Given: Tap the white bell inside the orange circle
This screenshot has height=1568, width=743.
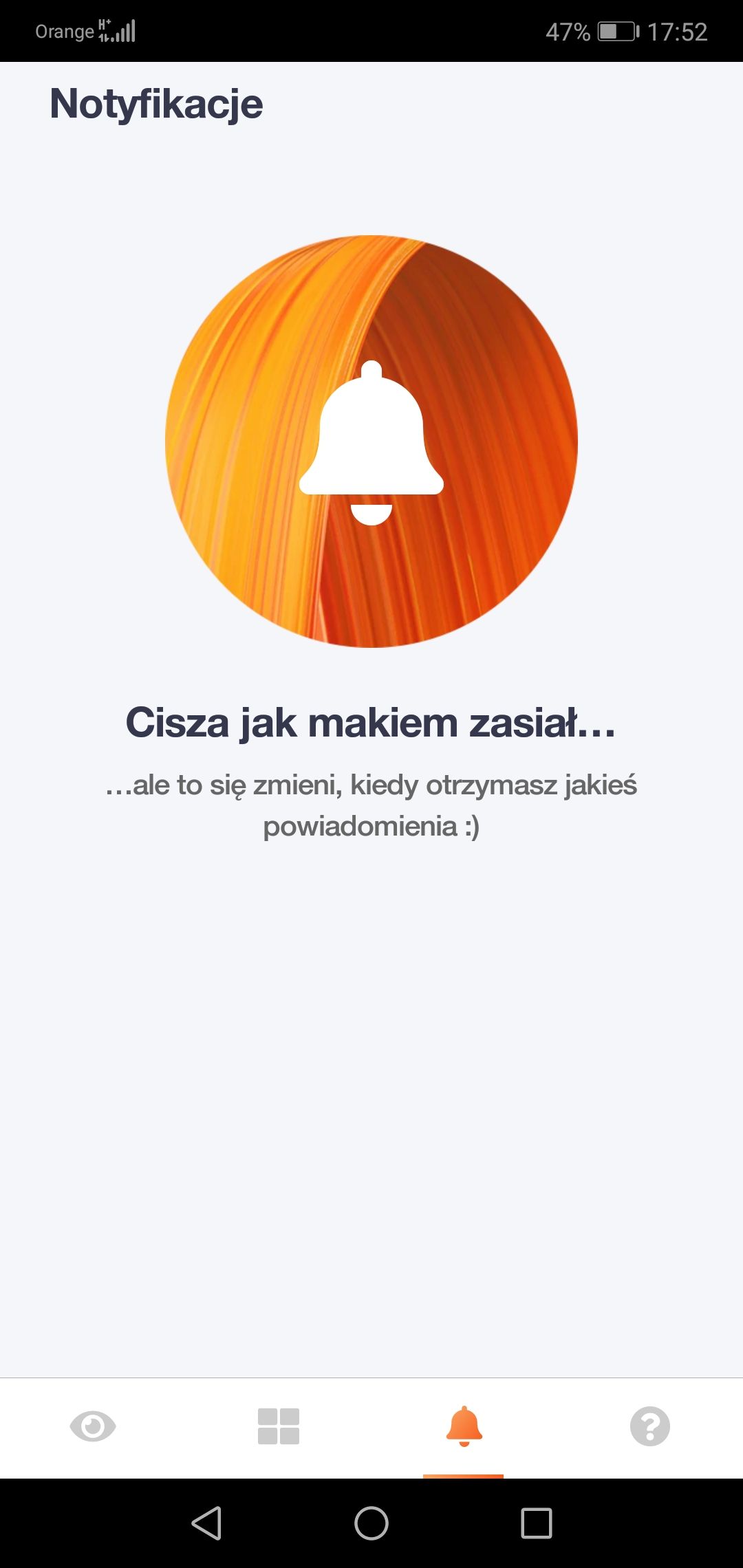Looking at the screenshot, I should click(371, 444).
